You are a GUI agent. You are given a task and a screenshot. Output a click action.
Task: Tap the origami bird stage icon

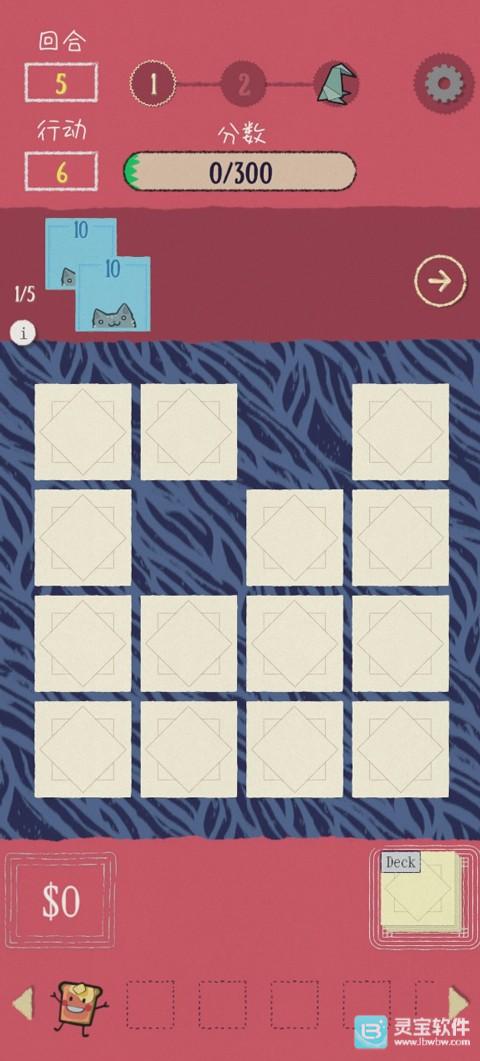(x=336, y=85)
